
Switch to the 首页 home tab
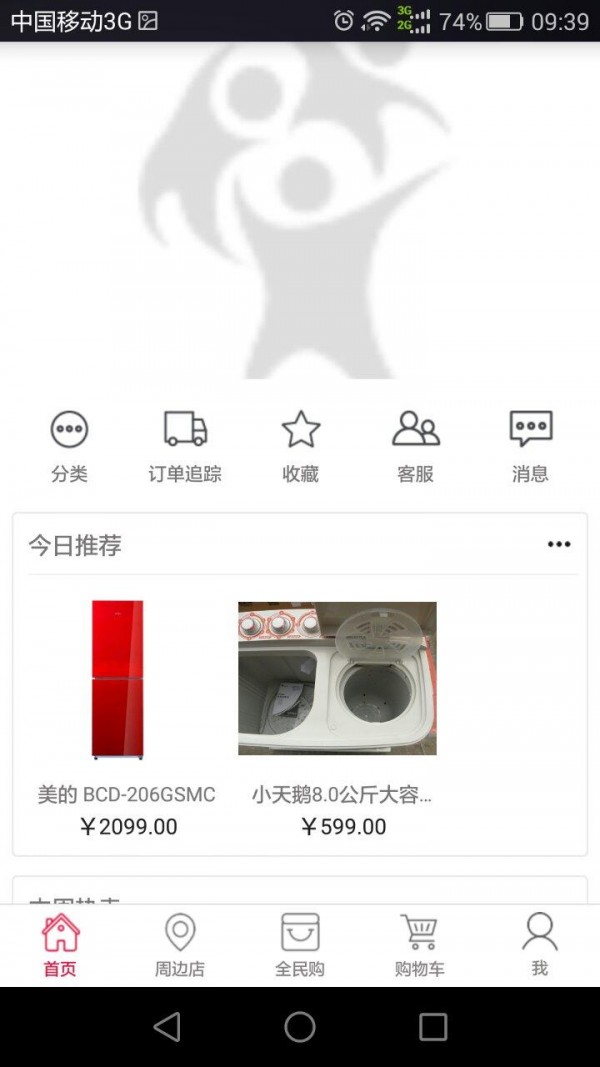click(60, 945)
